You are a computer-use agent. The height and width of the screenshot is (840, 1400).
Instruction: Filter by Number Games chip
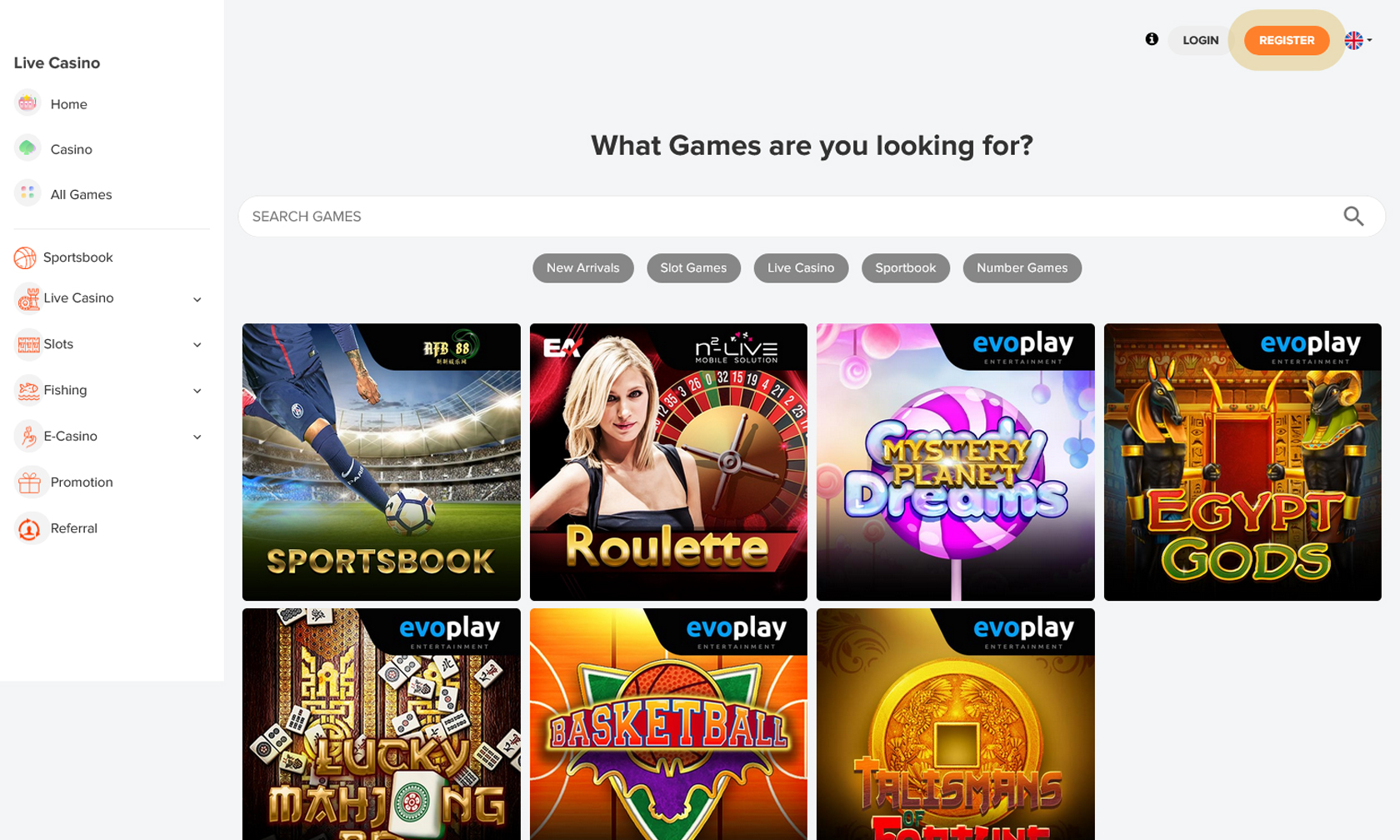click(x=1022, y=268)
